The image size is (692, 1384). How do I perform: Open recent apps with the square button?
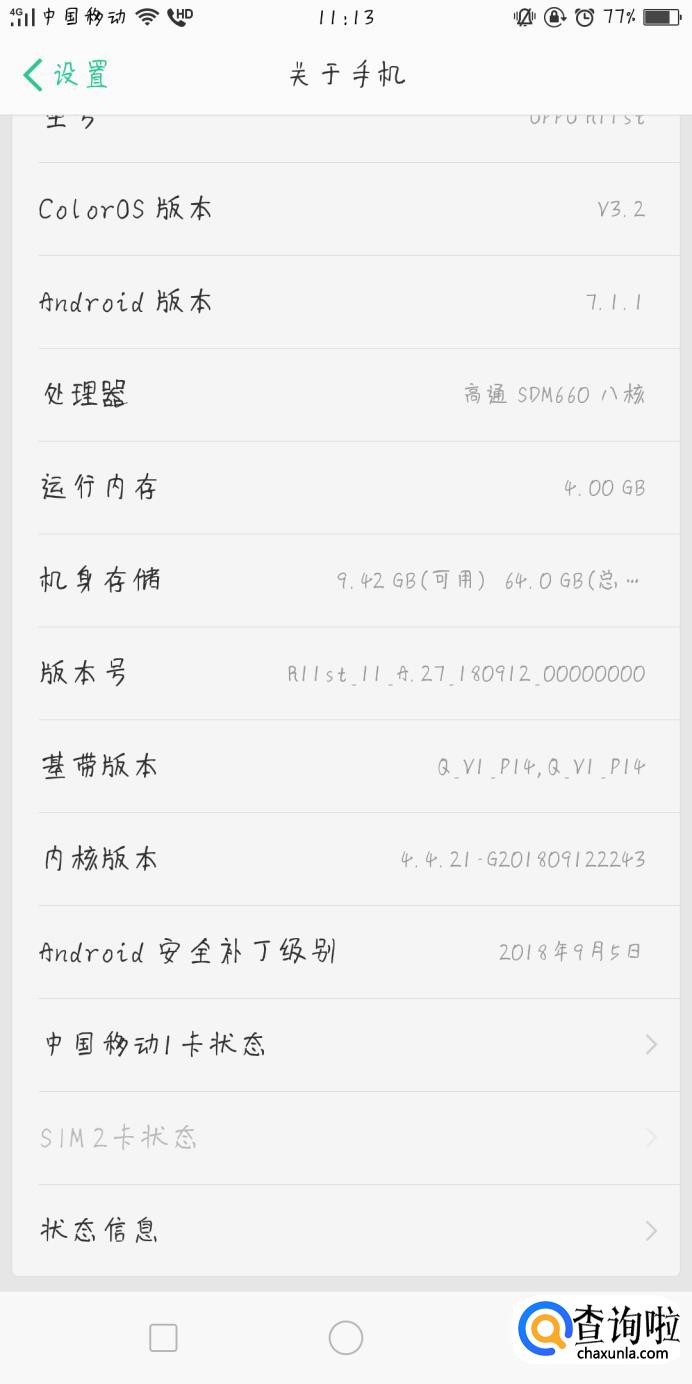(163, 1338)
